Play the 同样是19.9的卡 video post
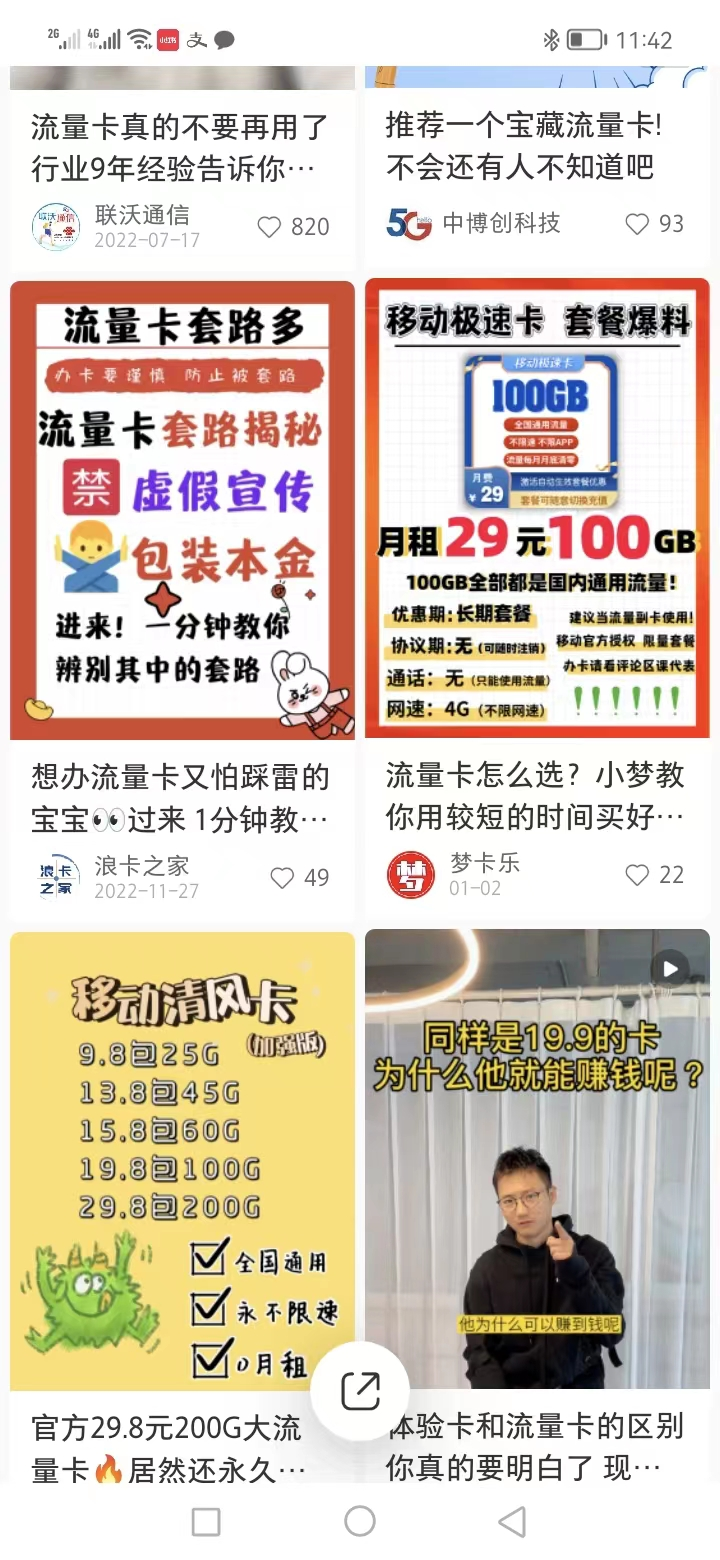Image resolution: width=720 pixels, height=1560 pixels. [x=537, y=1160]
